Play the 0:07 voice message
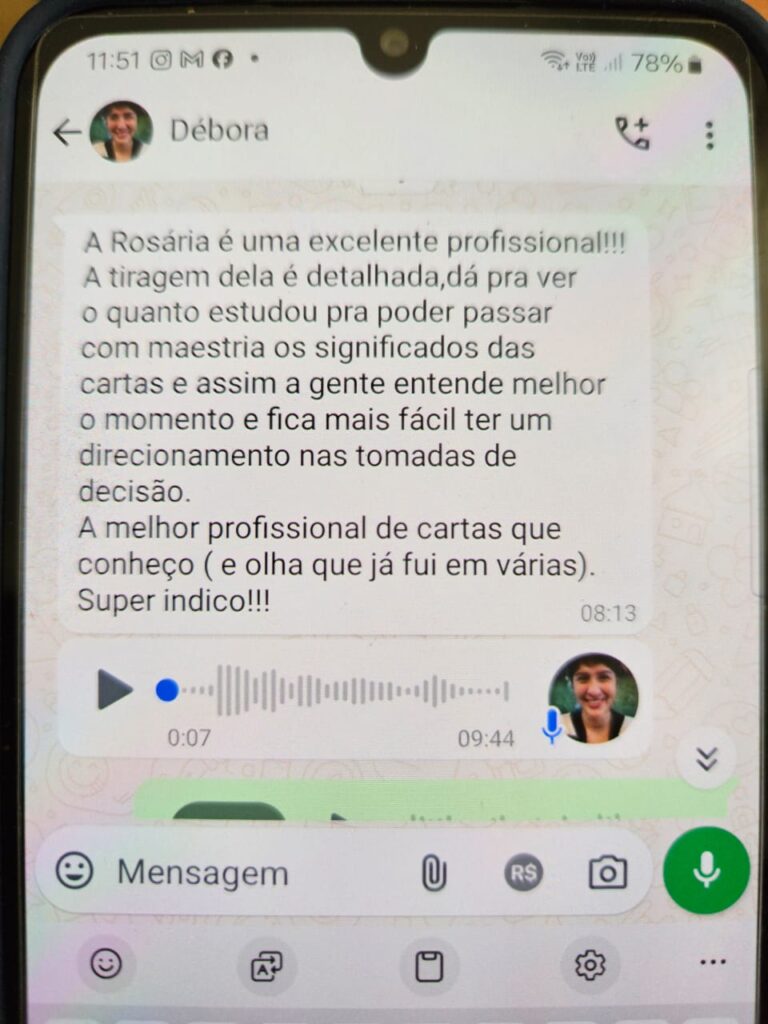The height and width of the screenshot is (1024, 768). point(115,689)
